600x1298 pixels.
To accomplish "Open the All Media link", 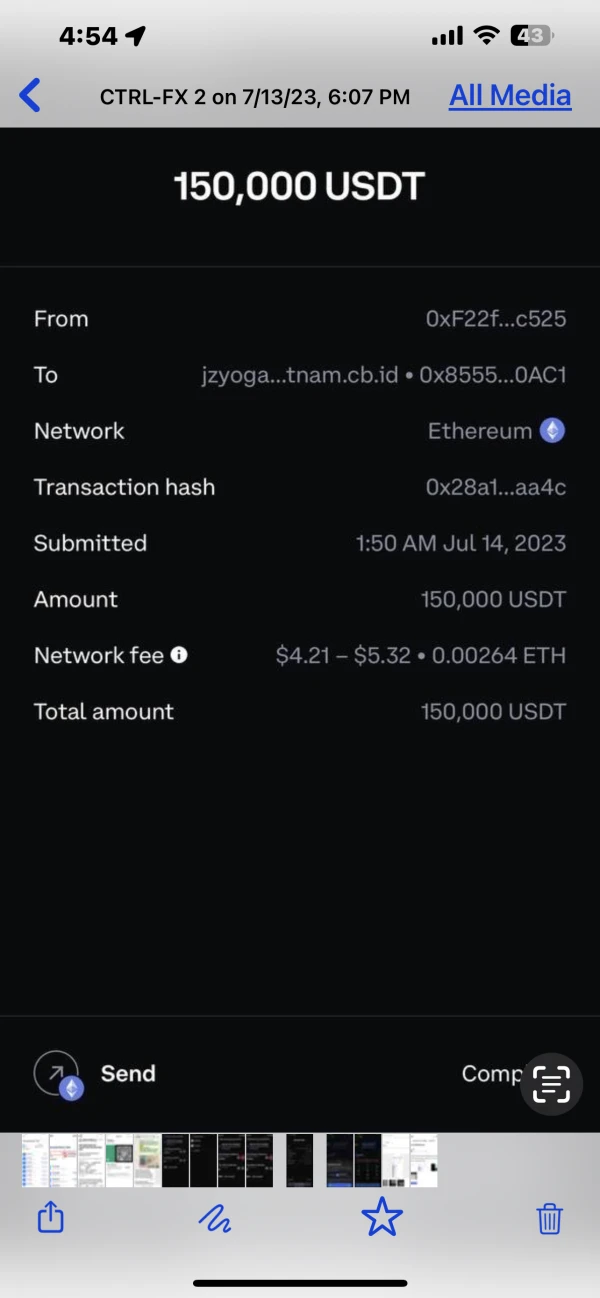I will pyautogui.click(x=510, y=96).
